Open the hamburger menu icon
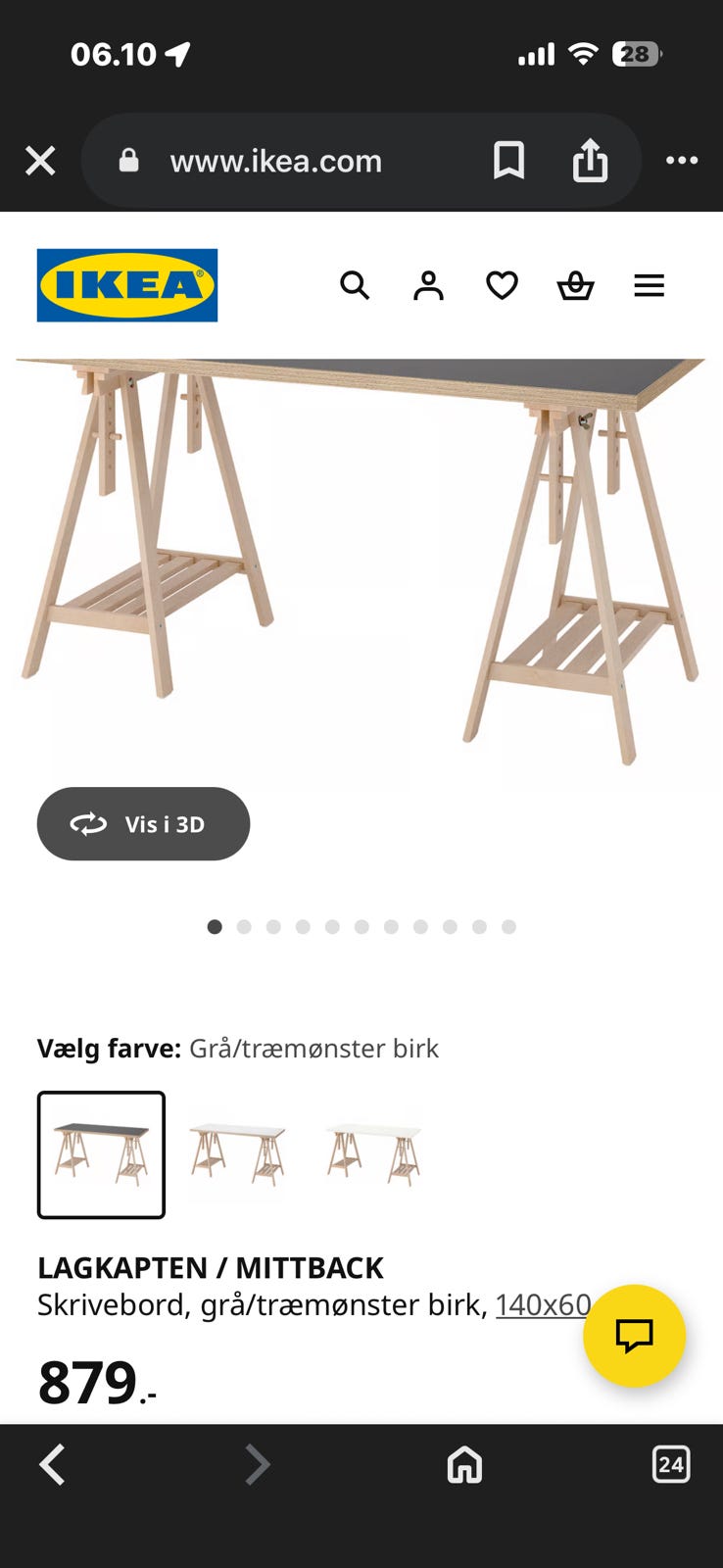 pos(649,286)
